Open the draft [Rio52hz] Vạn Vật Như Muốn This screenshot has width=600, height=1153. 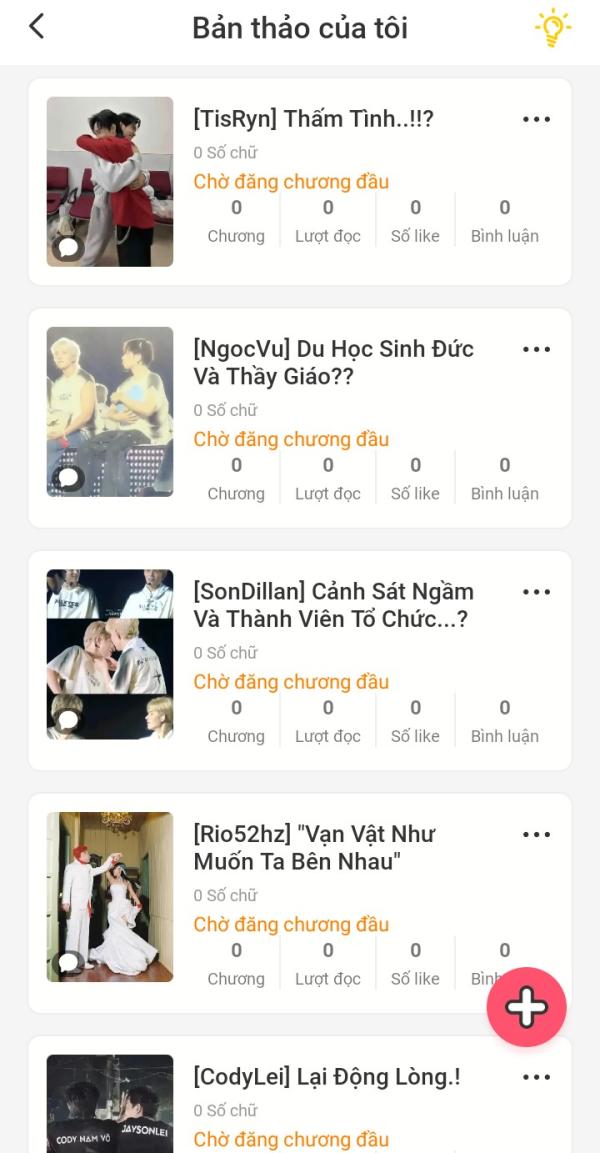314,848
